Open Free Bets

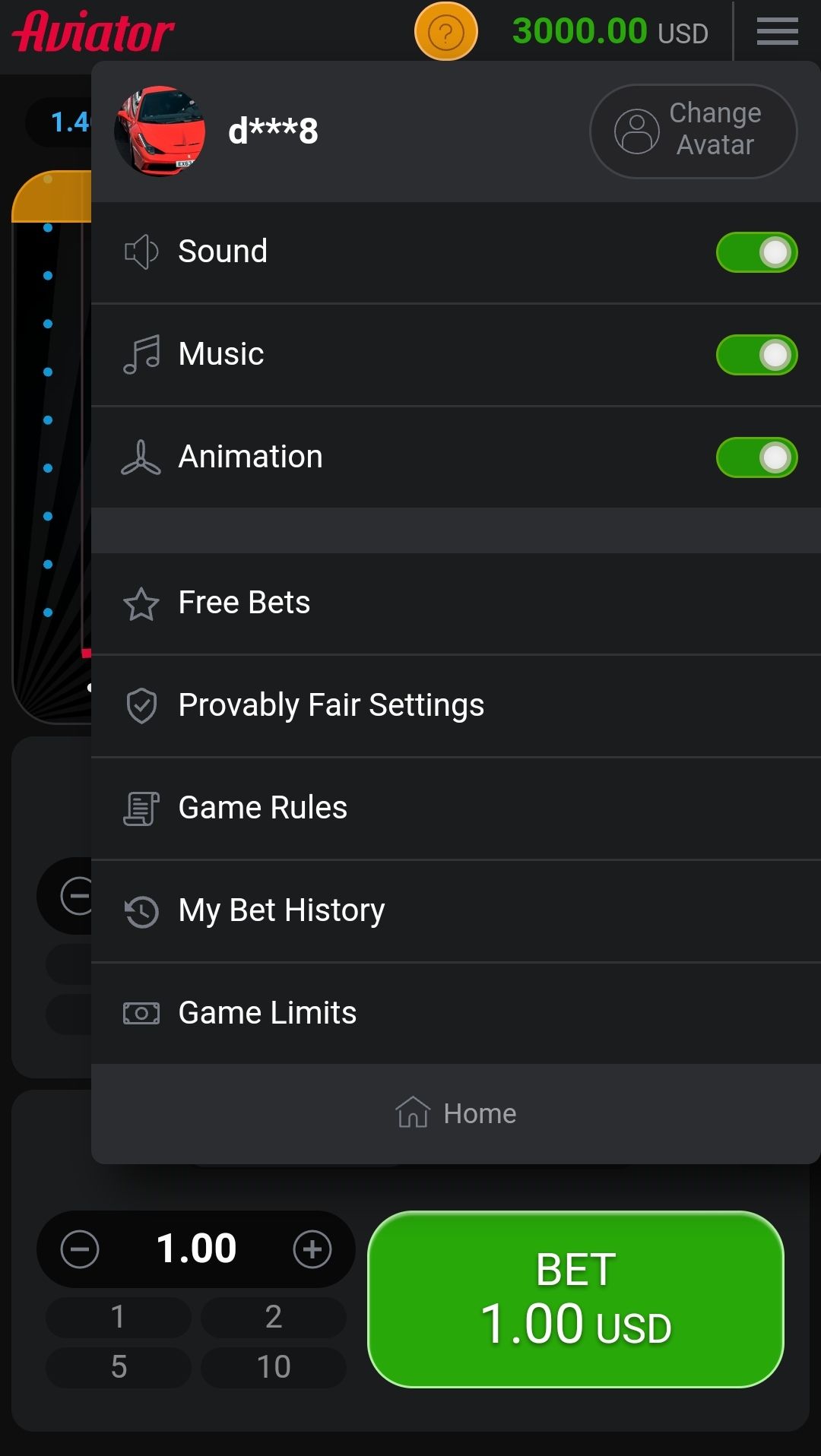point(243,603)
